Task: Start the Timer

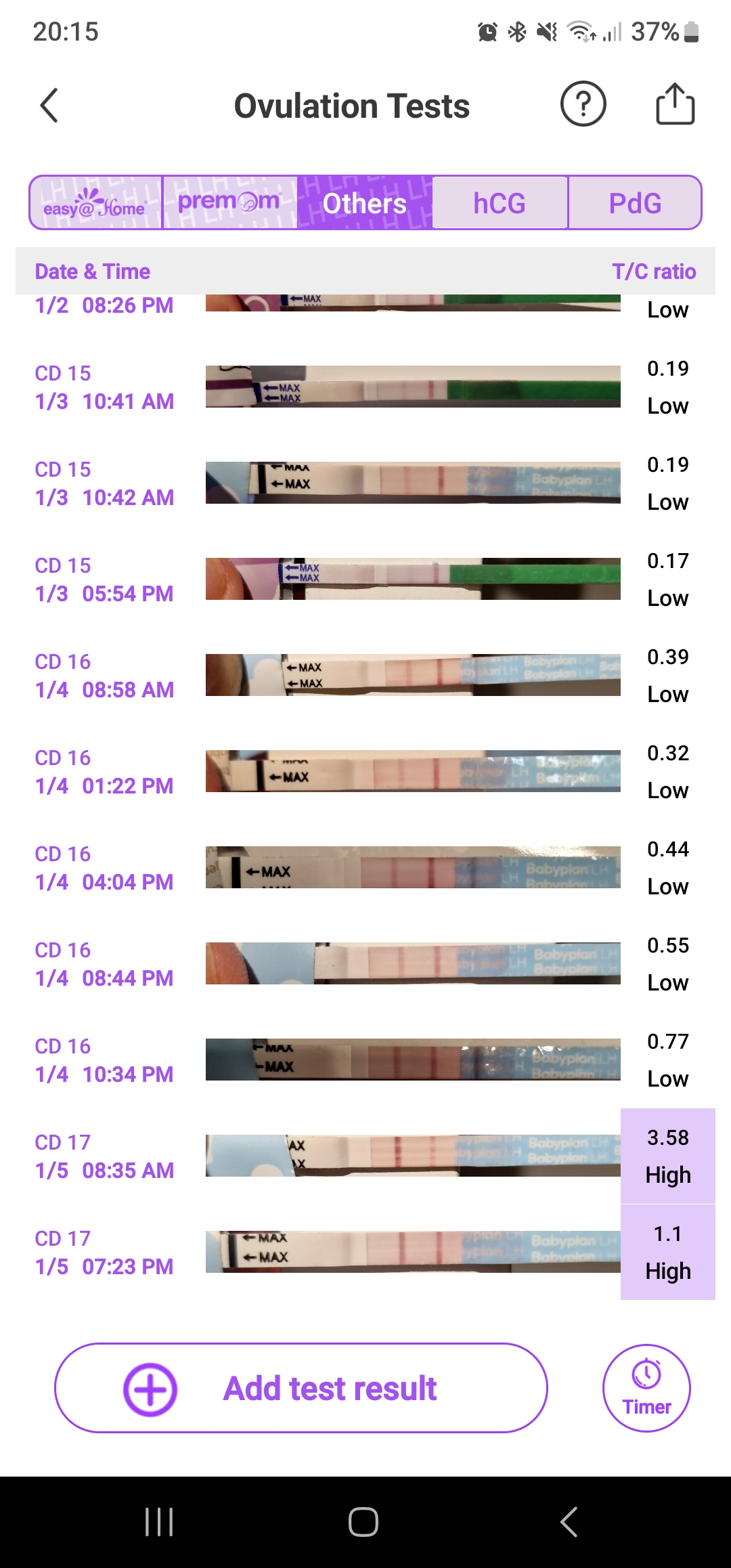Action: pos(646,1388)
